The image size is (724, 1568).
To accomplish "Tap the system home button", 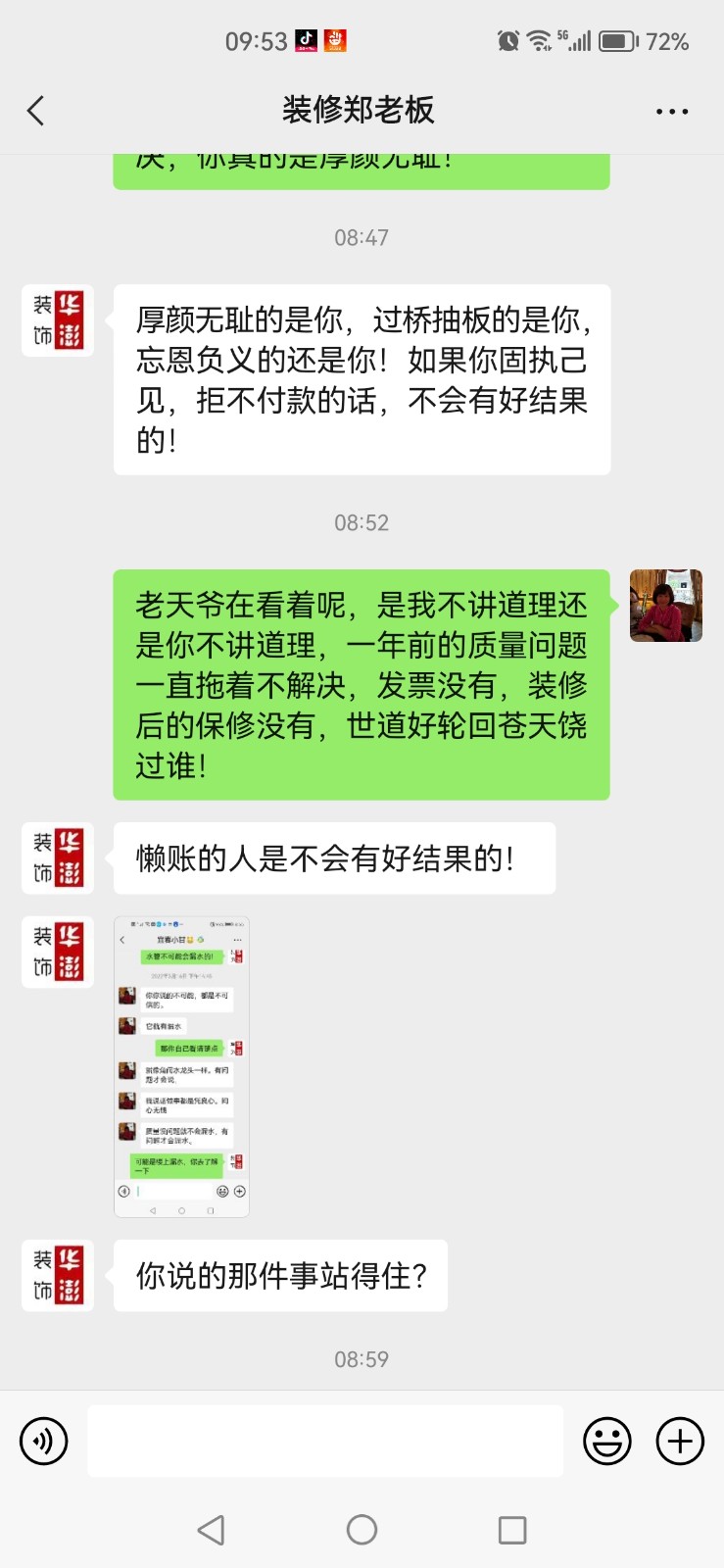I will coord(362,1530).
